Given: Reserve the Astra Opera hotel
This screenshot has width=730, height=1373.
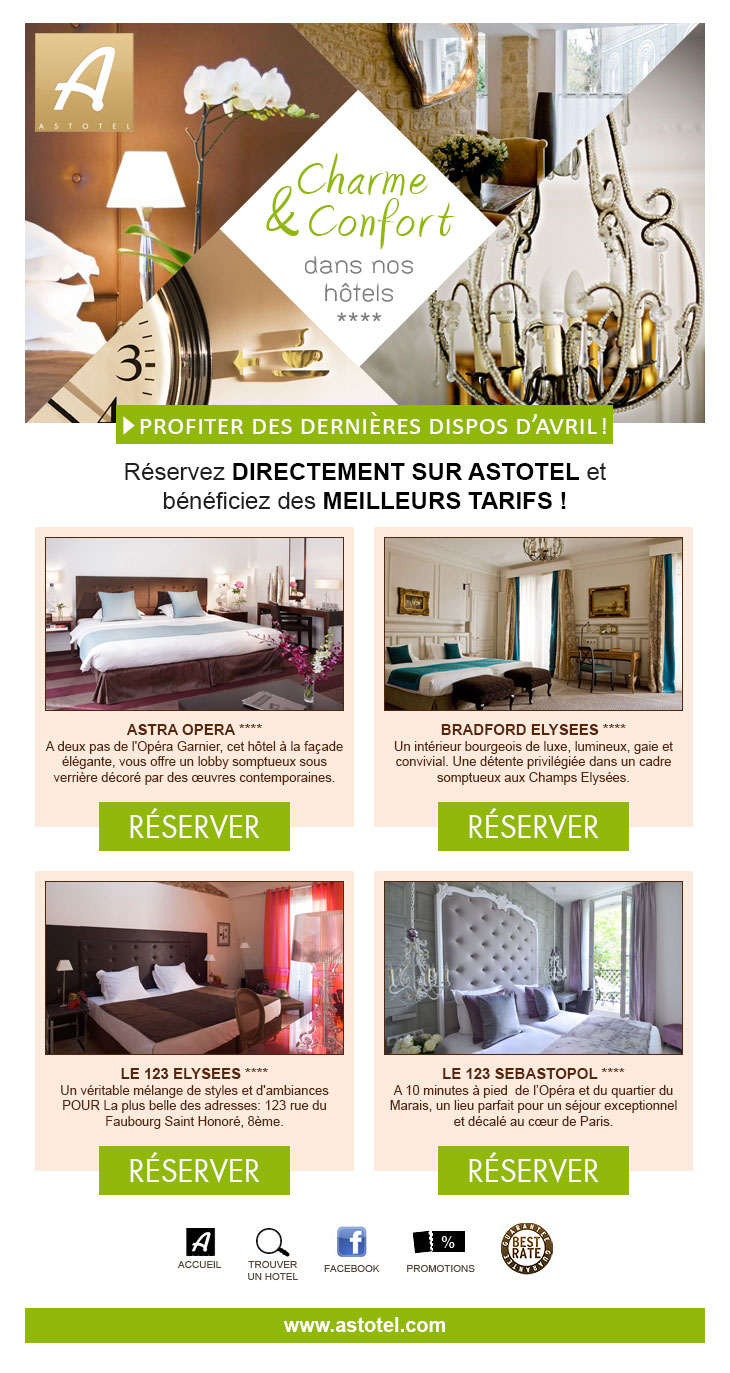Looking at the screenshot, I should (194, 826).
